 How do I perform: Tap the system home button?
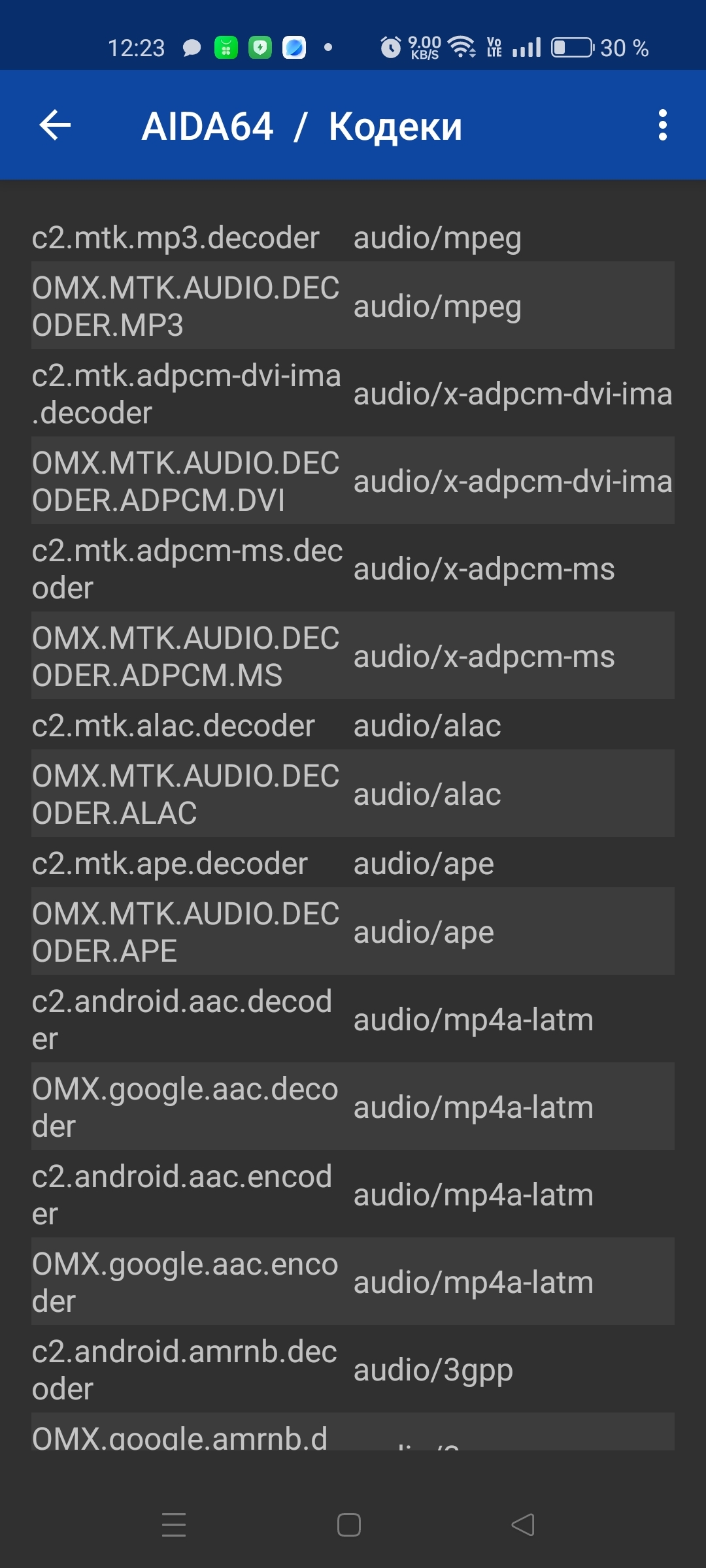(349, 1525)
